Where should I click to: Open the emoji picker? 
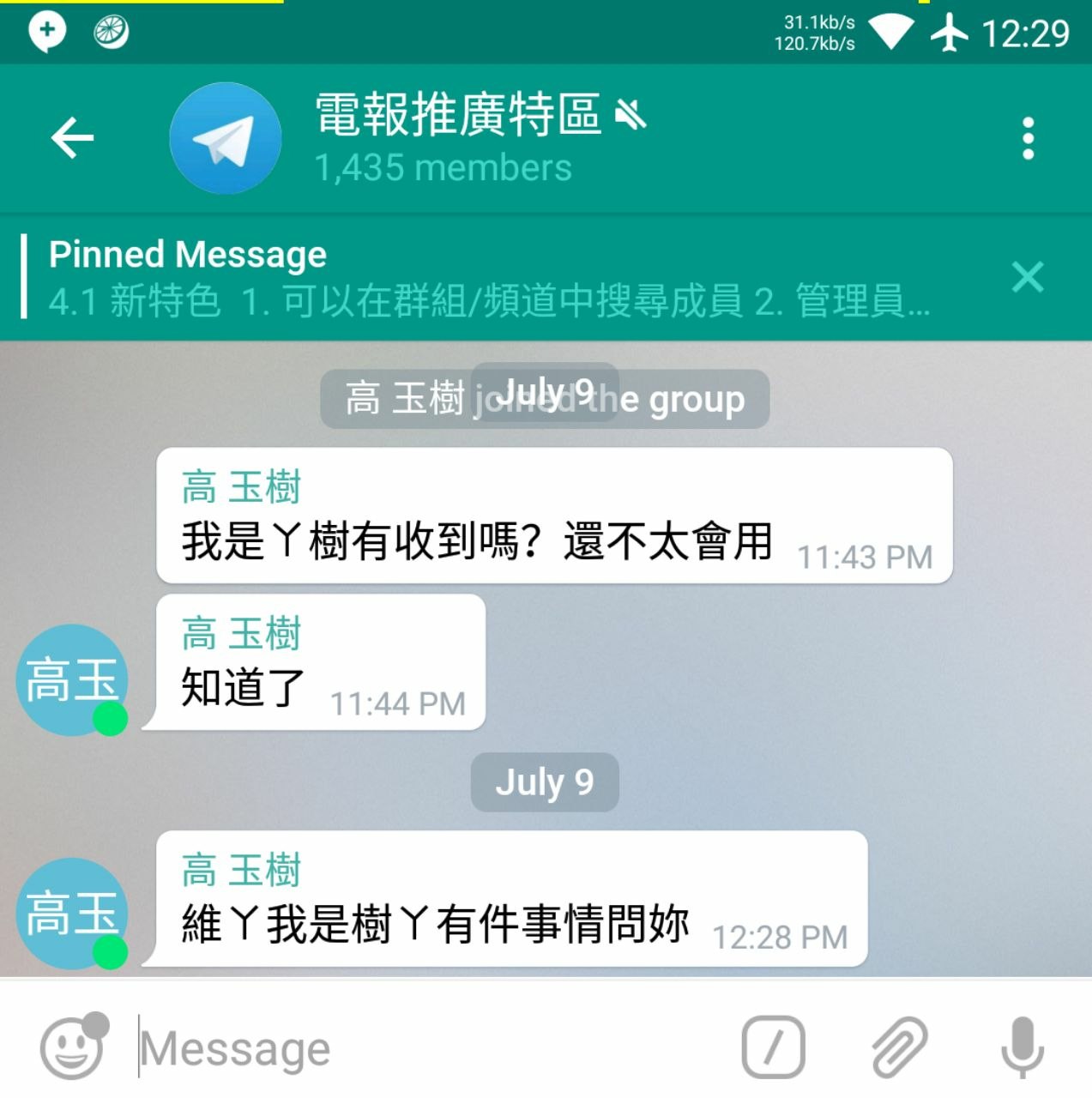(x=73, y=1047)
